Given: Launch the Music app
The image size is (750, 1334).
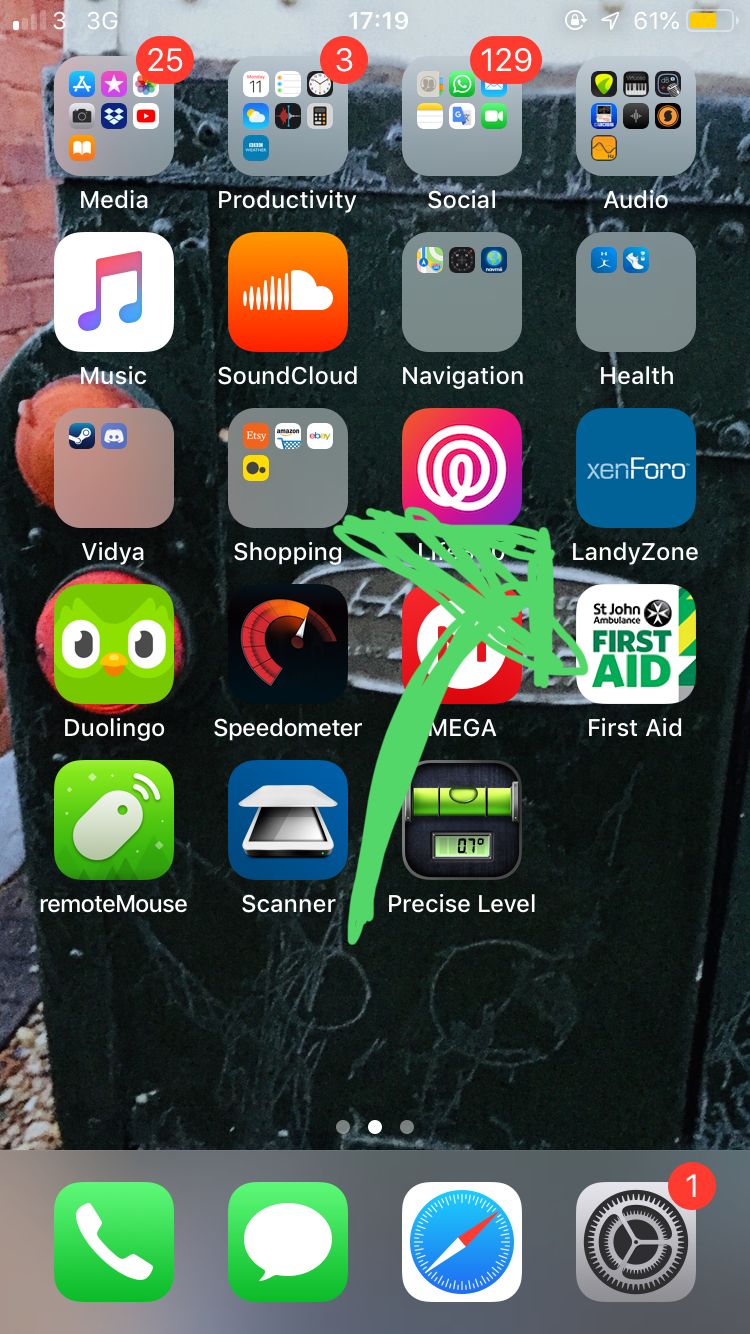Looking at the screenshot, I should click(113, 291).
